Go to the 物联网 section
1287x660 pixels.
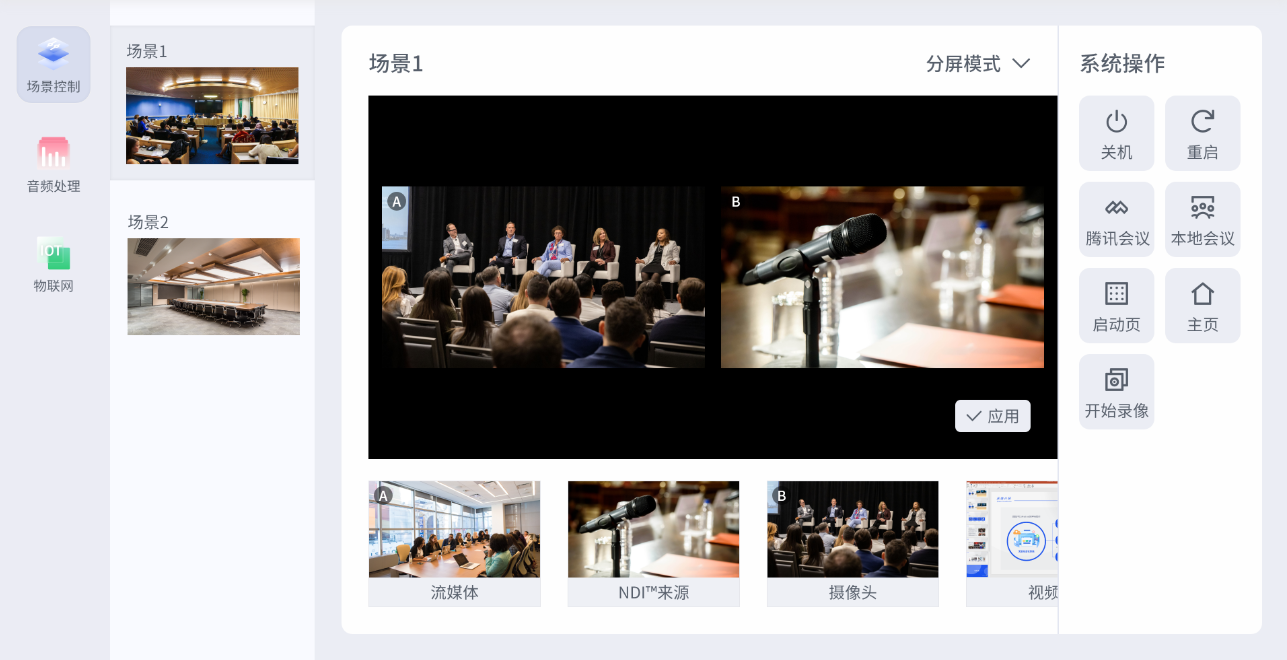coord(54,265)
